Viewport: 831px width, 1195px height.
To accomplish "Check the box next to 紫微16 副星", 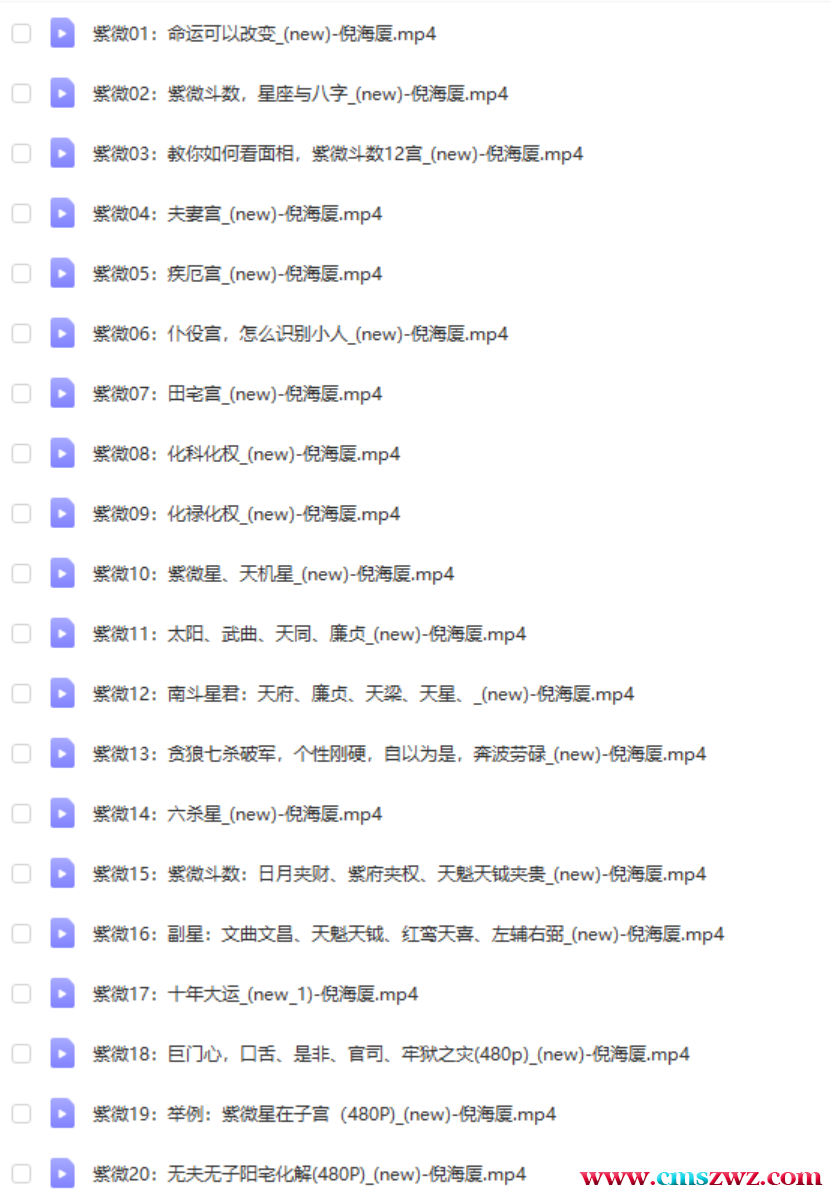I will click(21, 934).
